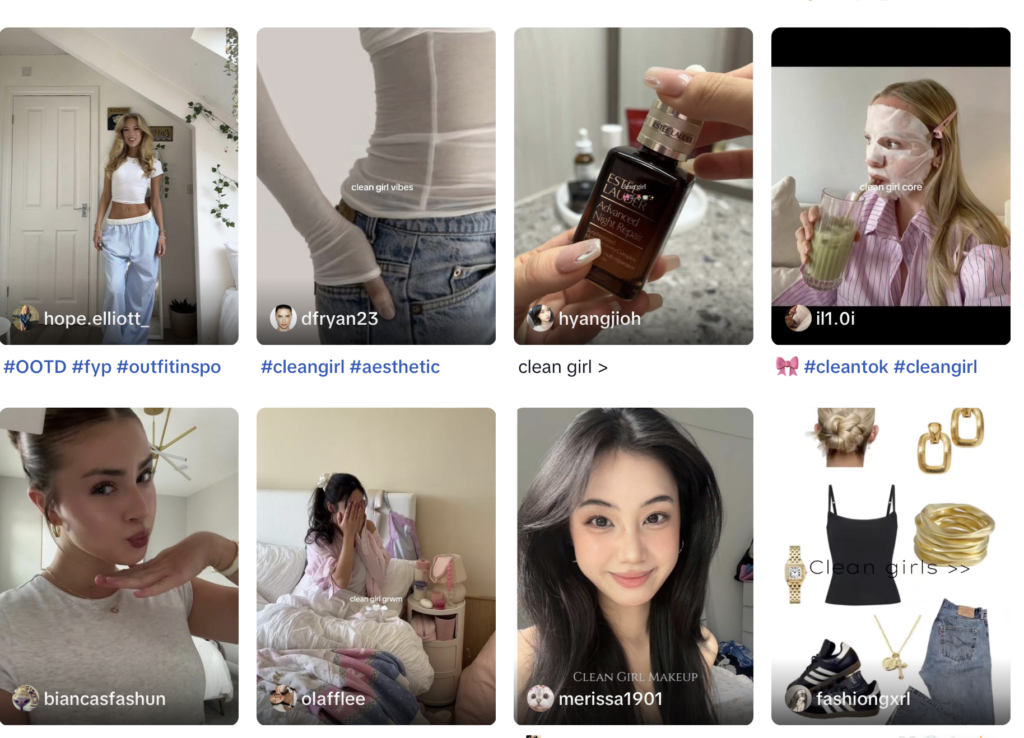Image resolution: width=1024 pixels, height=738 pixels.
Task: Open il1.0i's face mask video
Action: [890, 185]
